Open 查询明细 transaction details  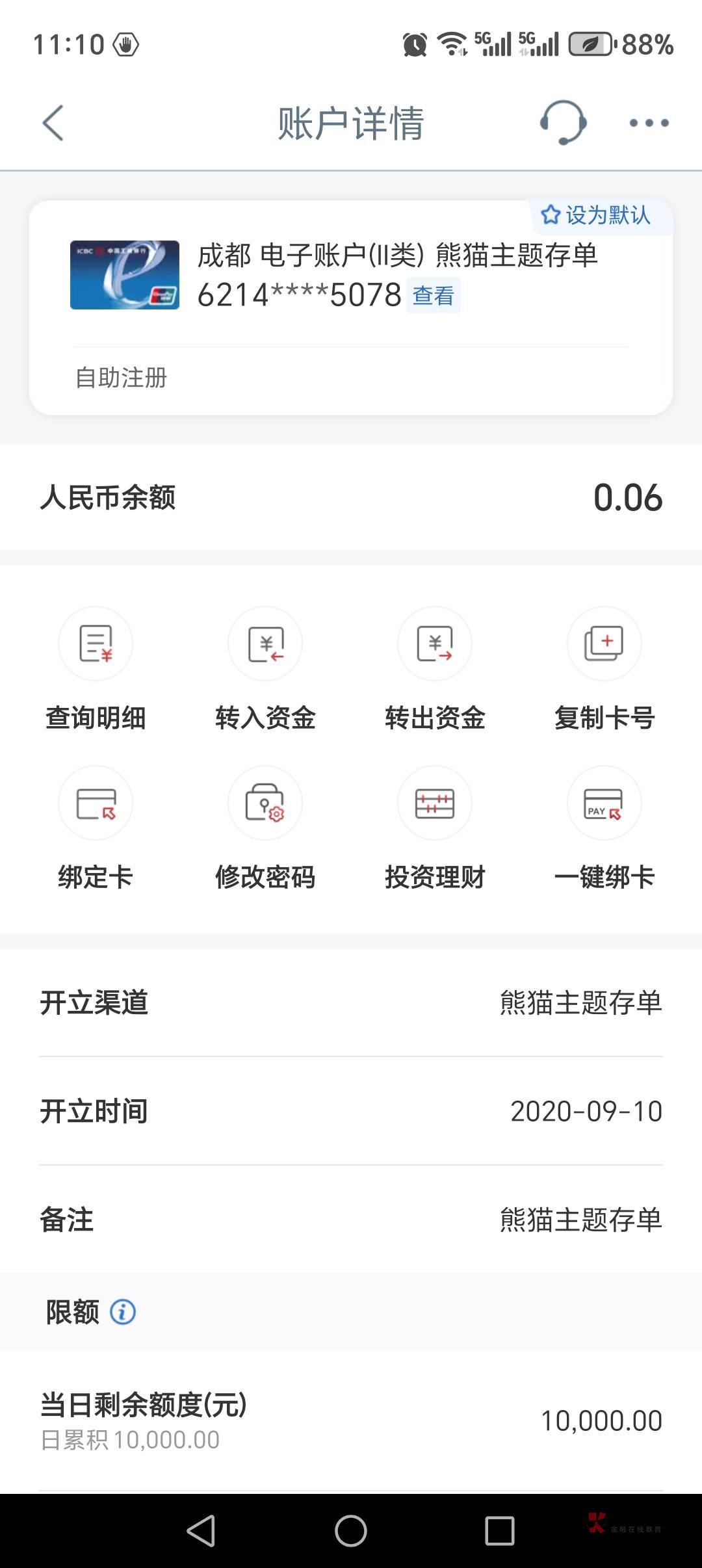96,670
